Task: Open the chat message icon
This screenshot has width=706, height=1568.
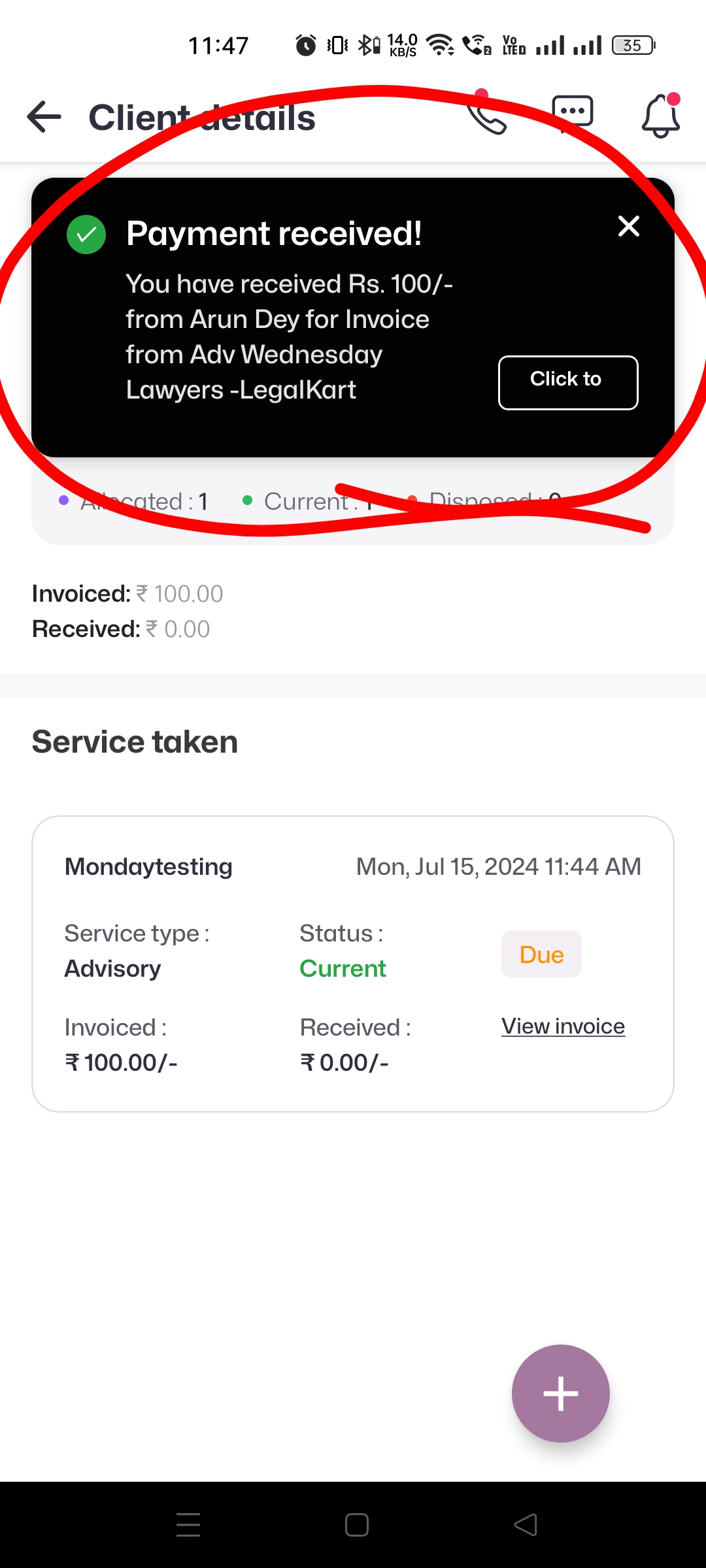Action: 573,114
